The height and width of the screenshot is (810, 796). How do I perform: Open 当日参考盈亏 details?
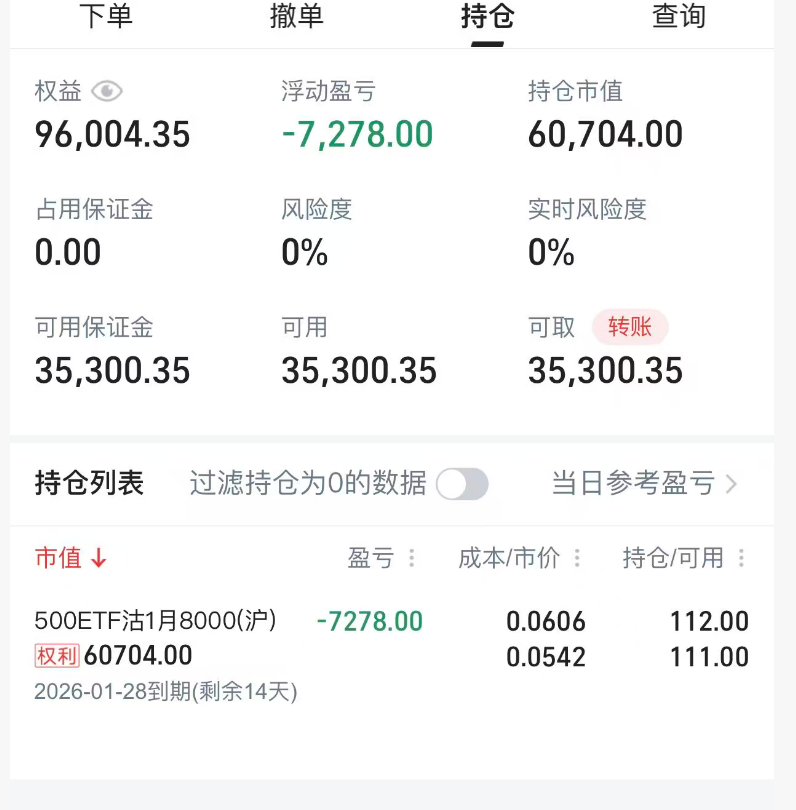tap(644, 484)
